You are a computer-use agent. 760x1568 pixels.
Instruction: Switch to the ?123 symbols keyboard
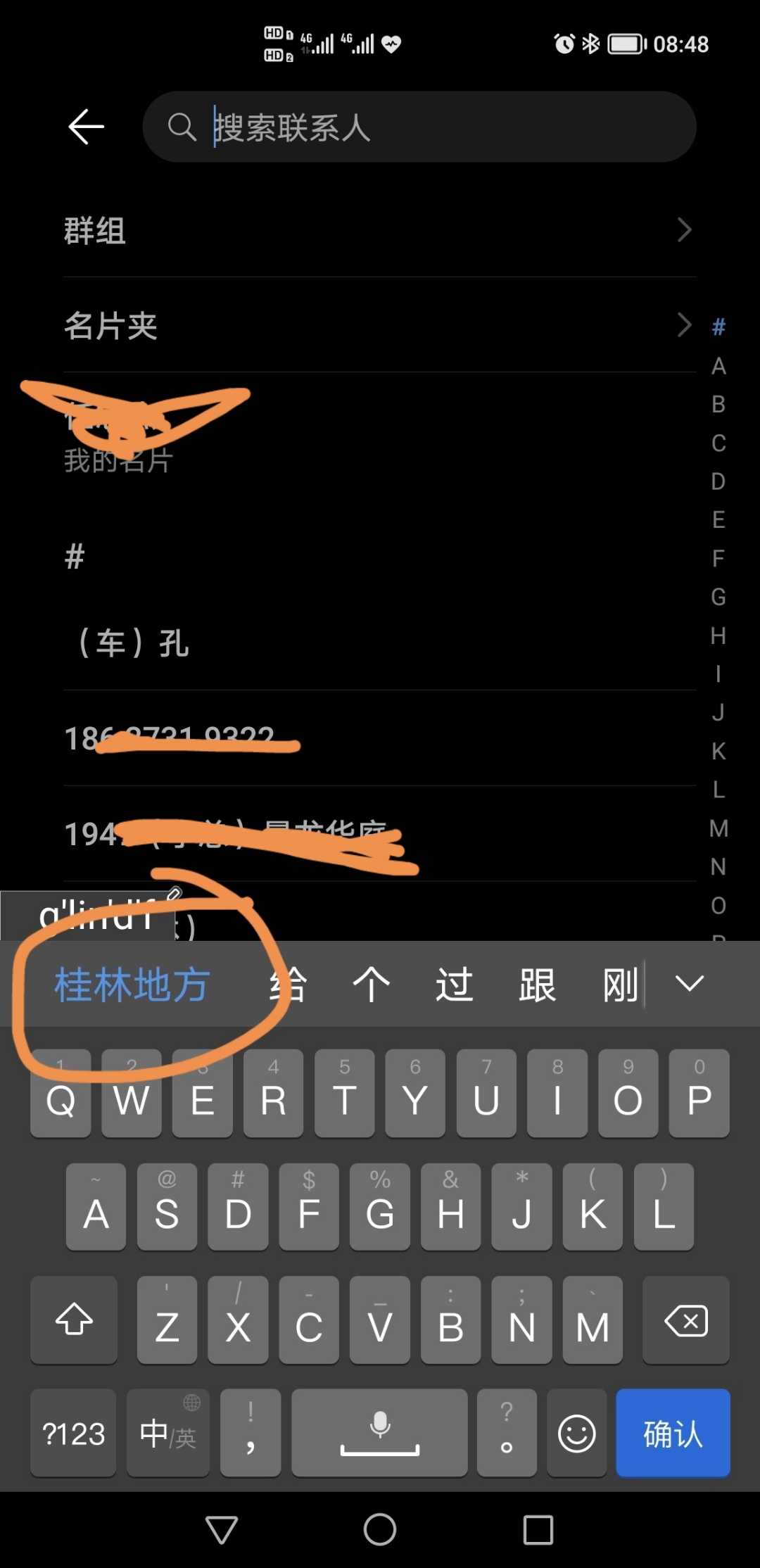click(x=73, y=1432)
